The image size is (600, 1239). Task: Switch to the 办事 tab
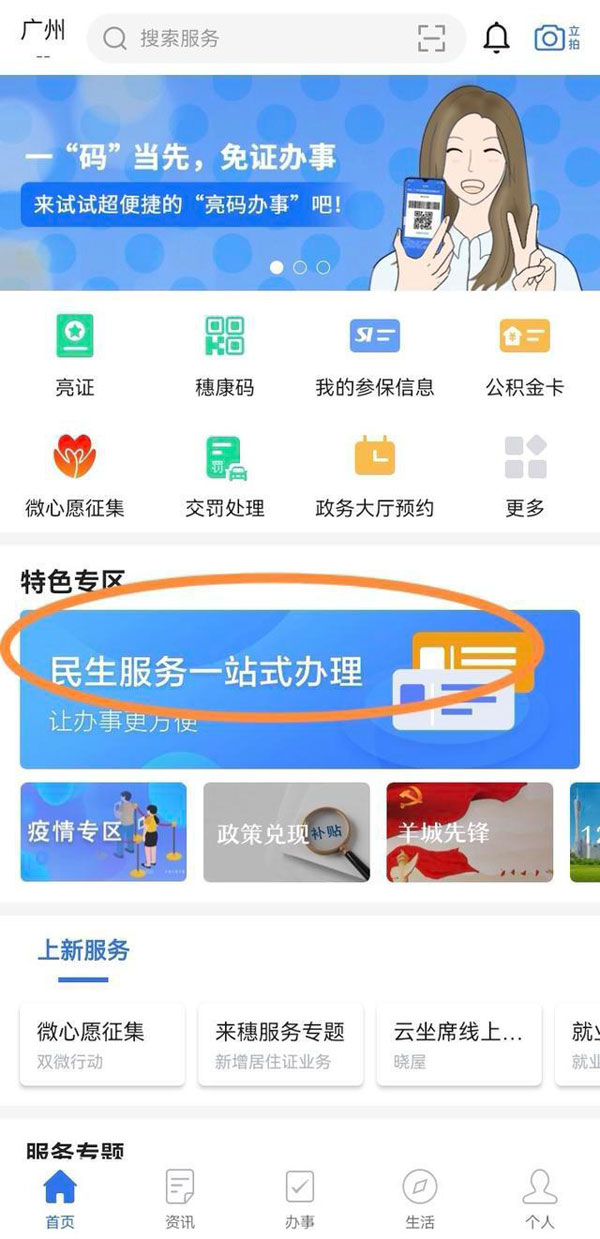click(x=300, y=1198)
